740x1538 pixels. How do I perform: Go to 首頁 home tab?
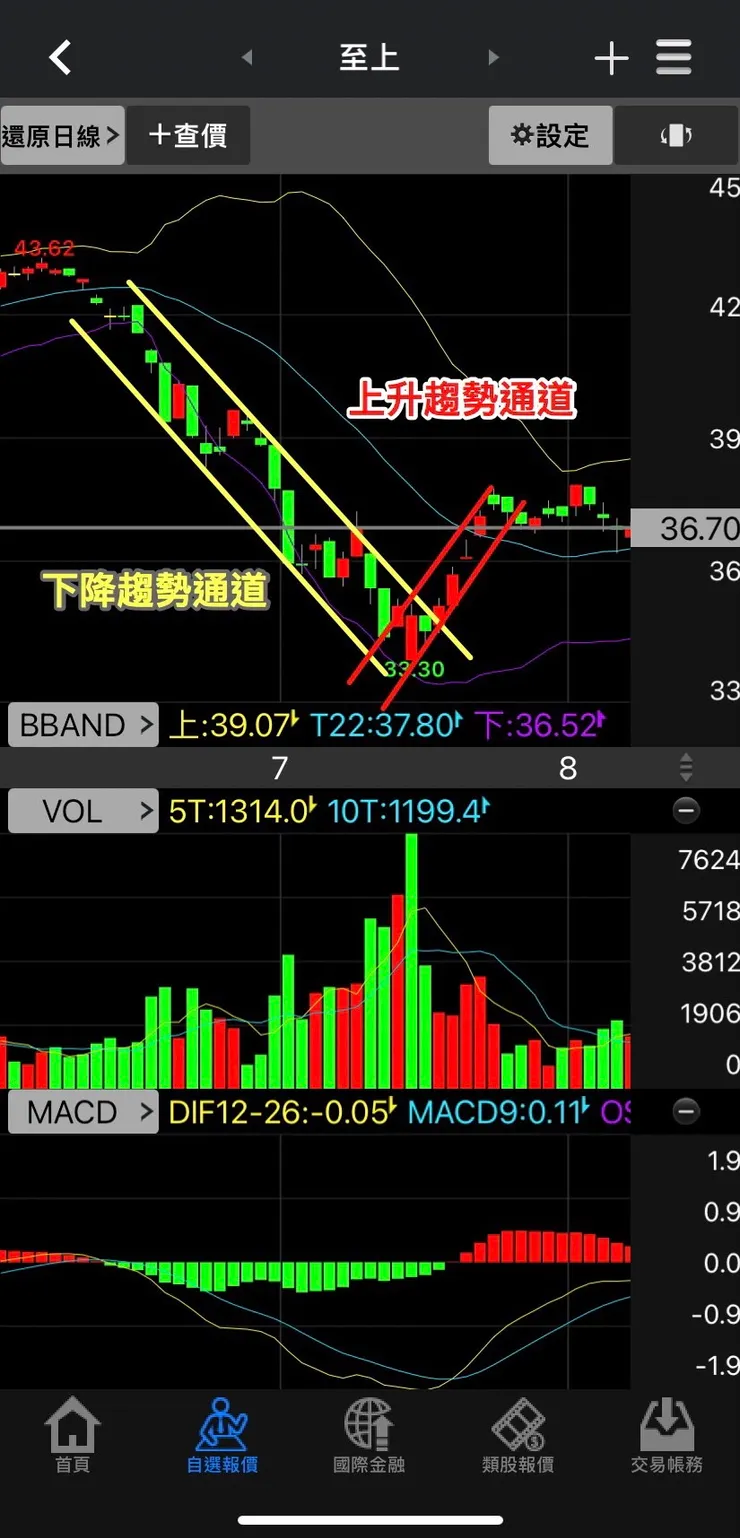click(x=73, y=1438)
